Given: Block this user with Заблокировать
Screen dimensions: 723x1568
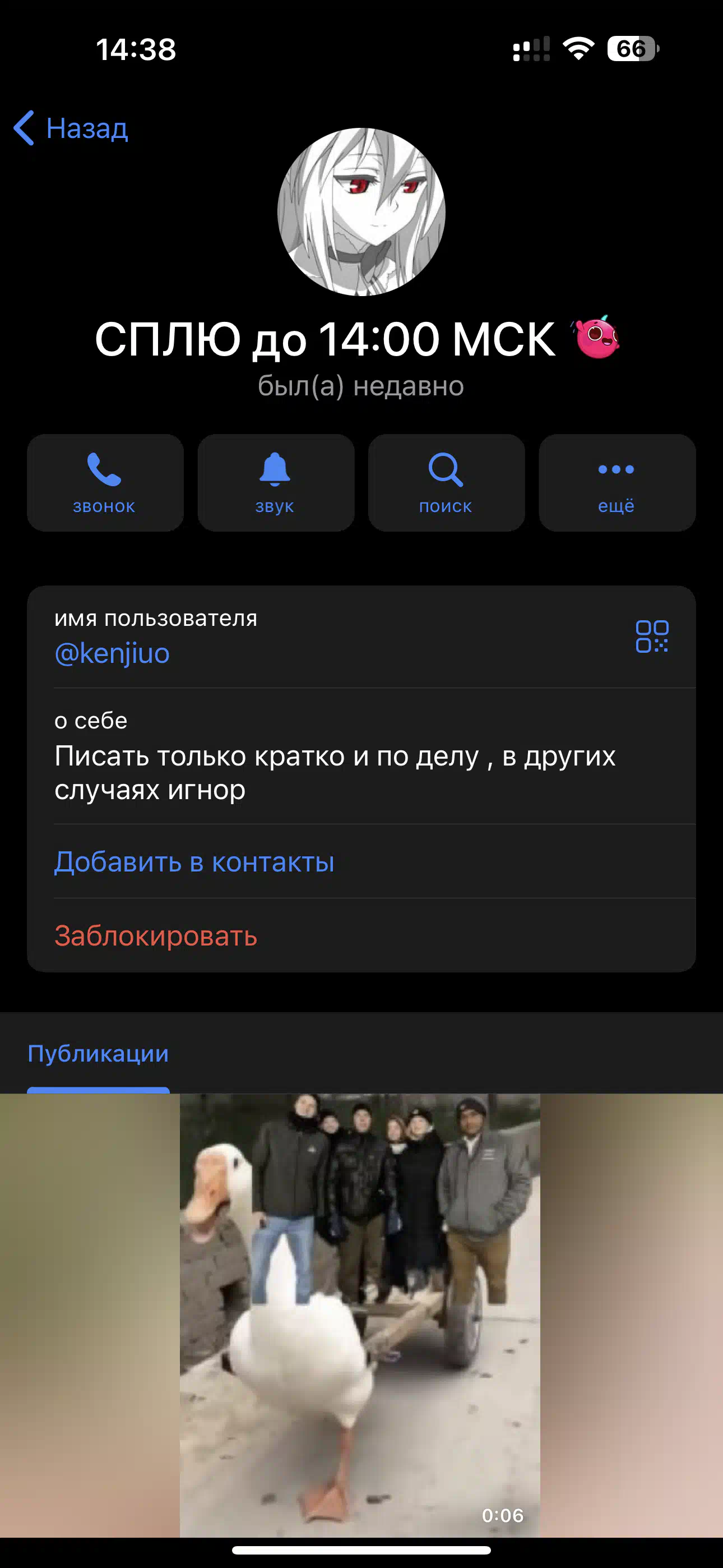Looking at the screenshot, I should point(156,935).
